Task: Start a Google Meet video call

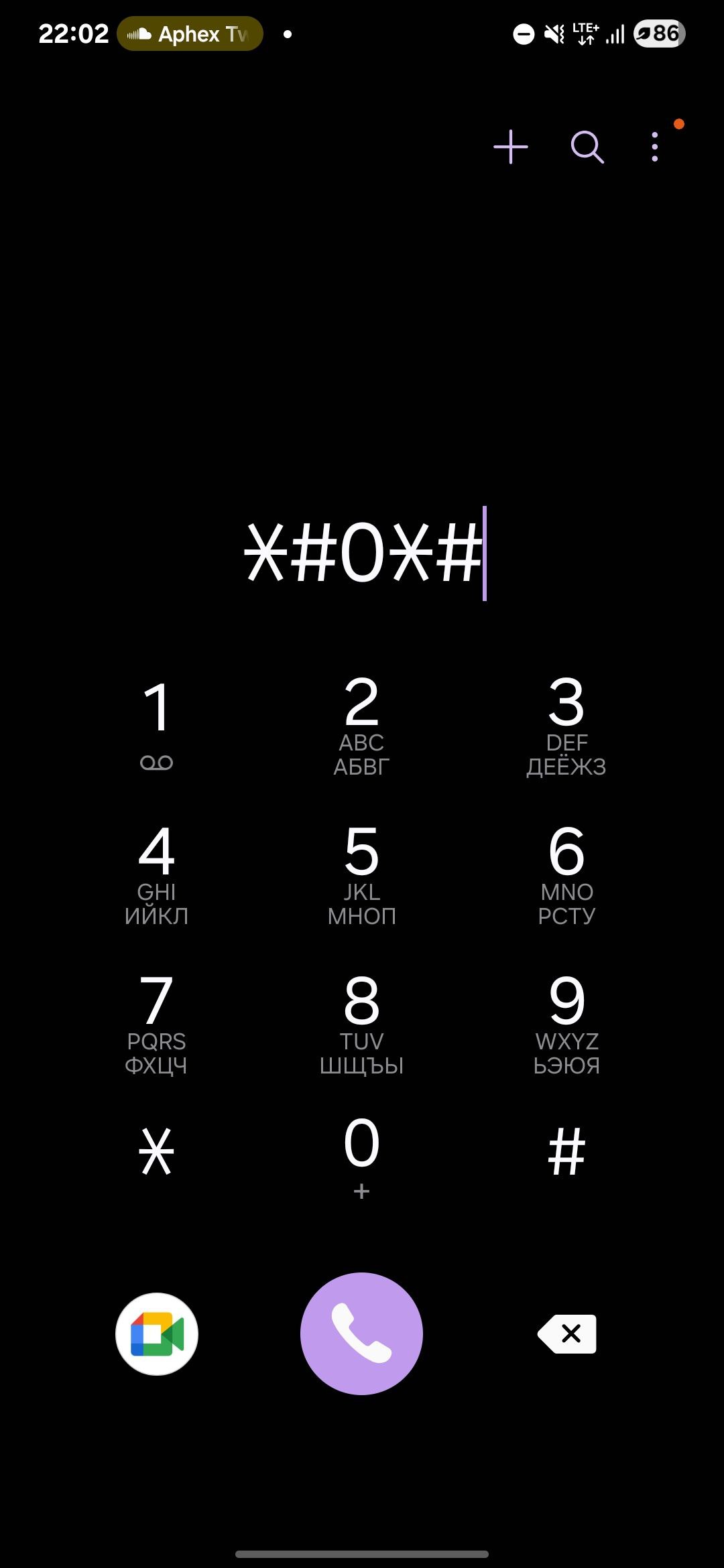Action: [x=157, y=1333]
